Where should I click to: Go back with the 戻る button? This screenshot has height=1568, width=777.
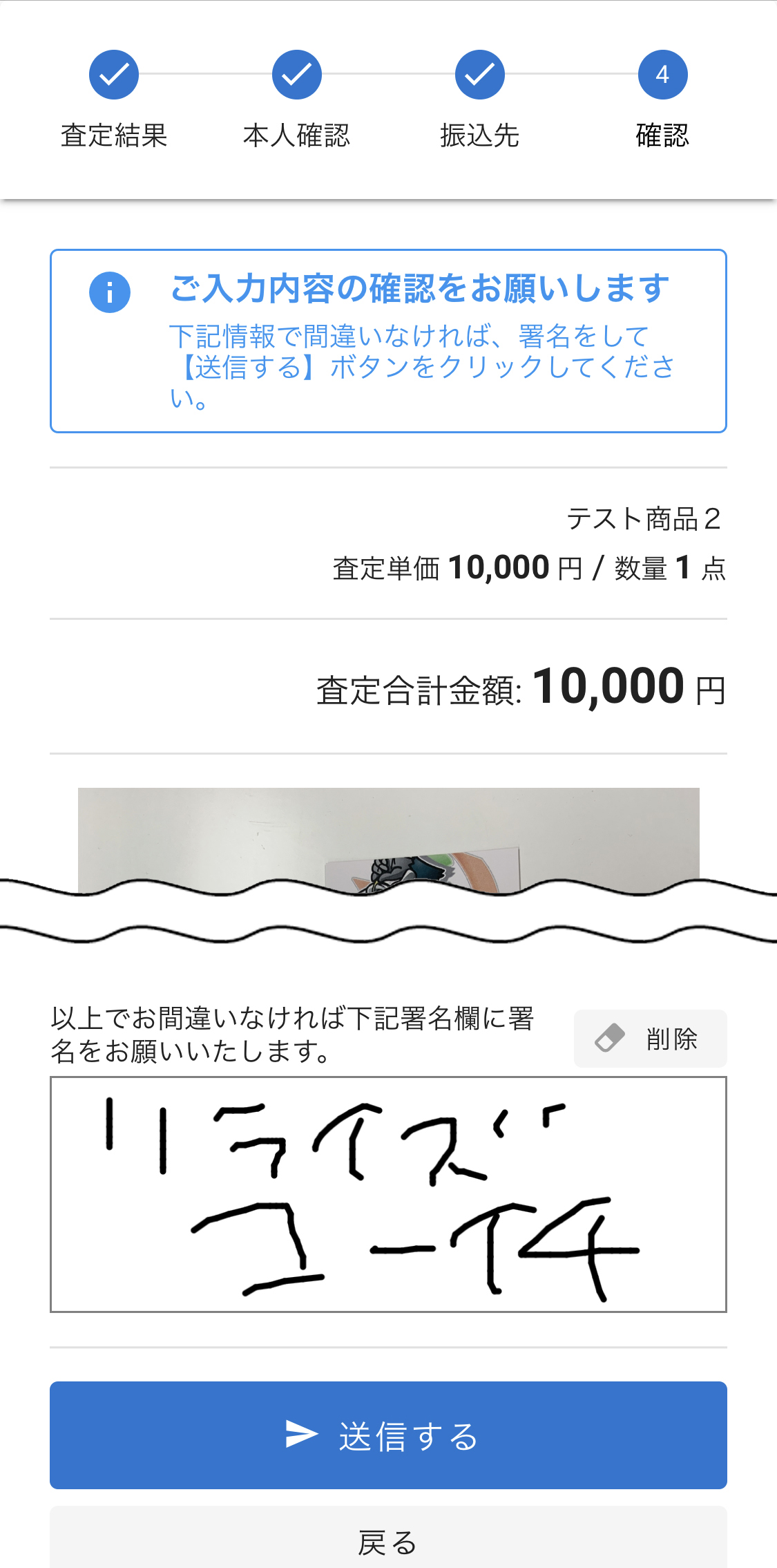click(x=388, y=1541)
